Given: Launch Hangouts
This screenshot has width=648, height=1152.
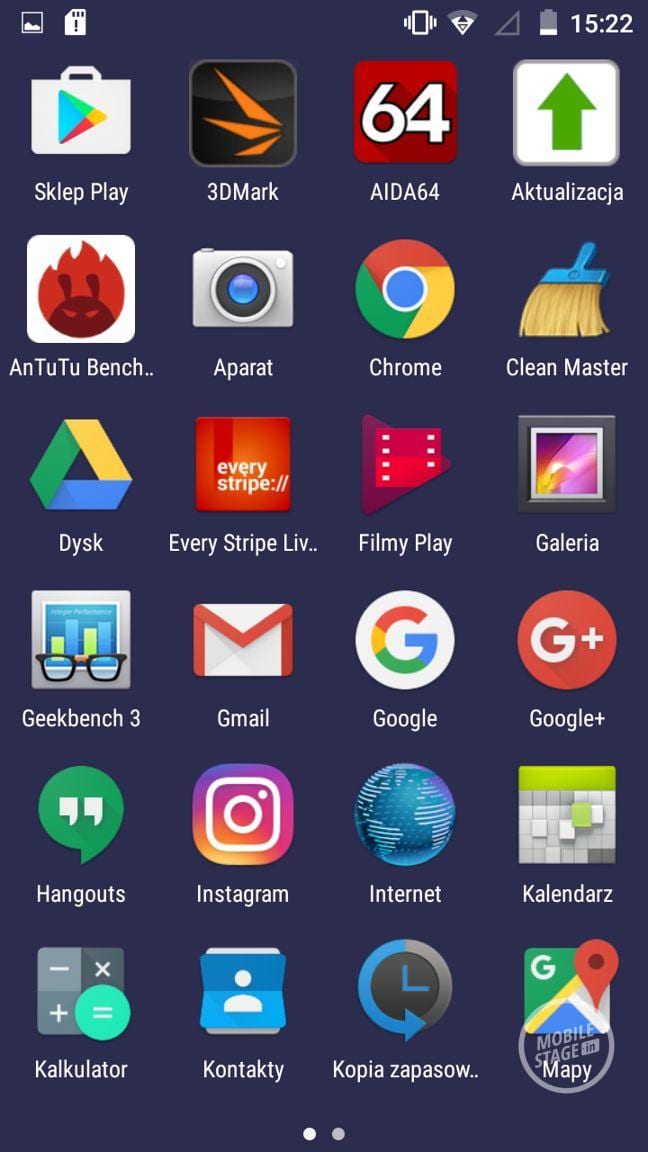Looking at the screenshot, I should [x=81, y=815].
